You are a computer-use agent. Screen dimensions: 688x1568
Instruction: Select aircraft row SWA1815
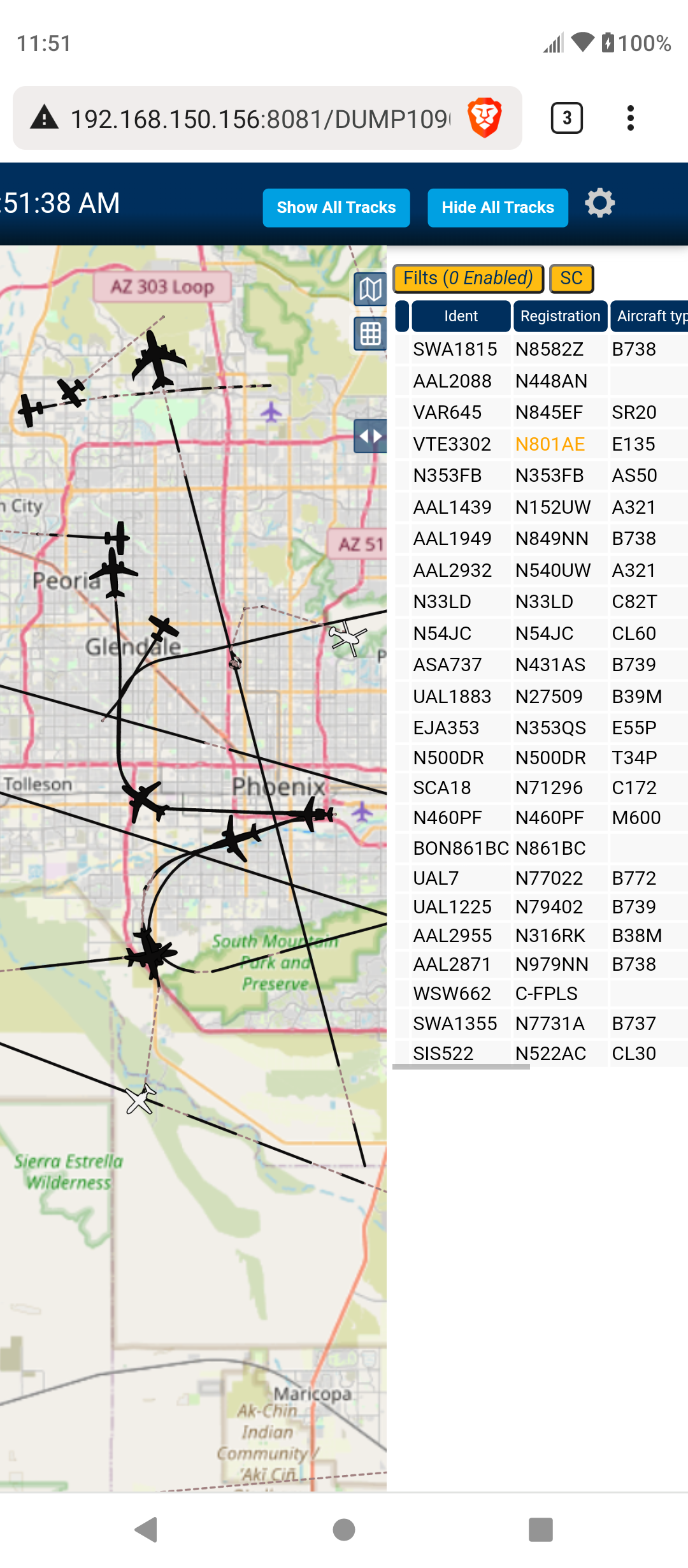click(x=541, y=349)
